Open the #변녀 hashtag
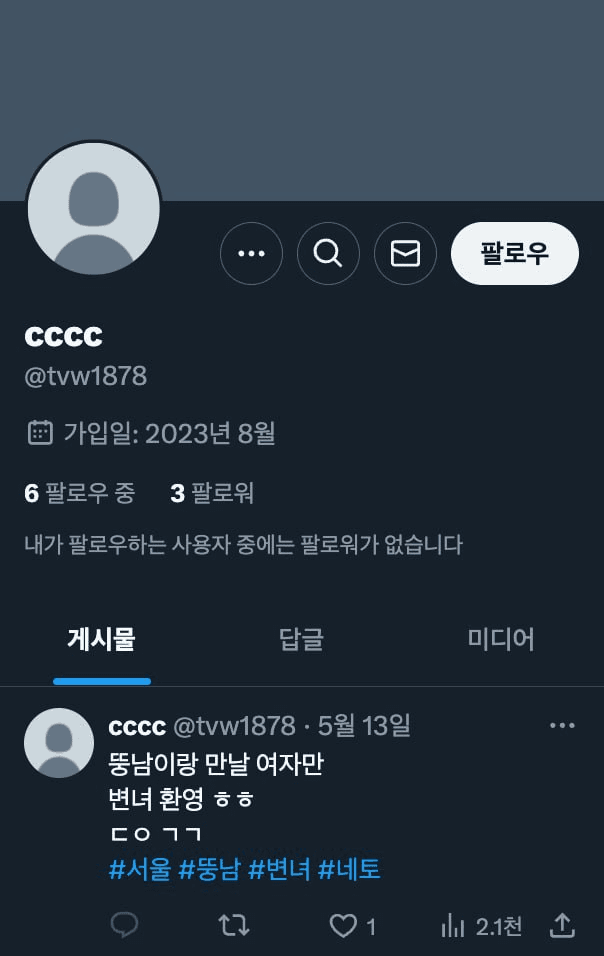This screenshot has width=604, height=956. (x=279, y=869)
